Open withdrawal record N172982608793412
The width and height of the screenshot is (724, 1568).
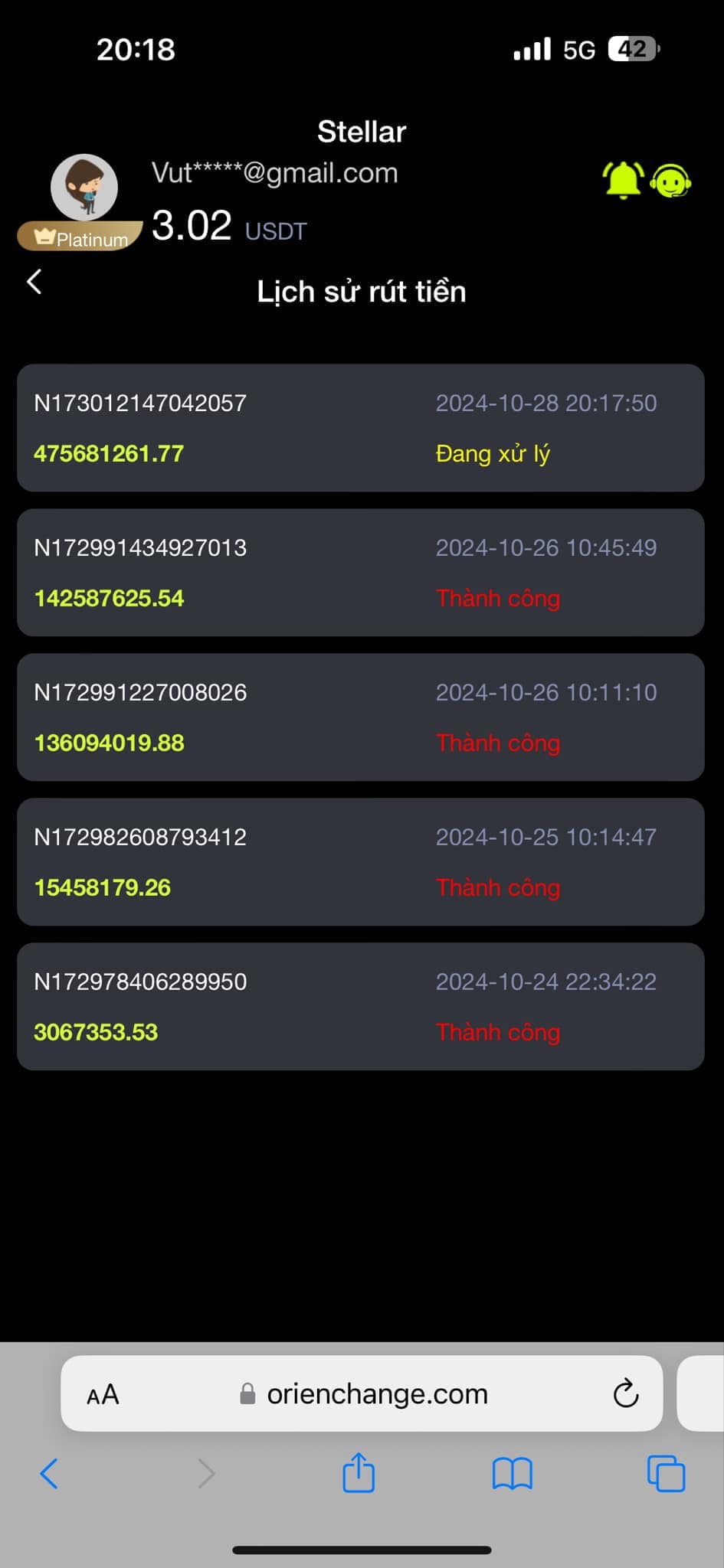click(360, 861)
